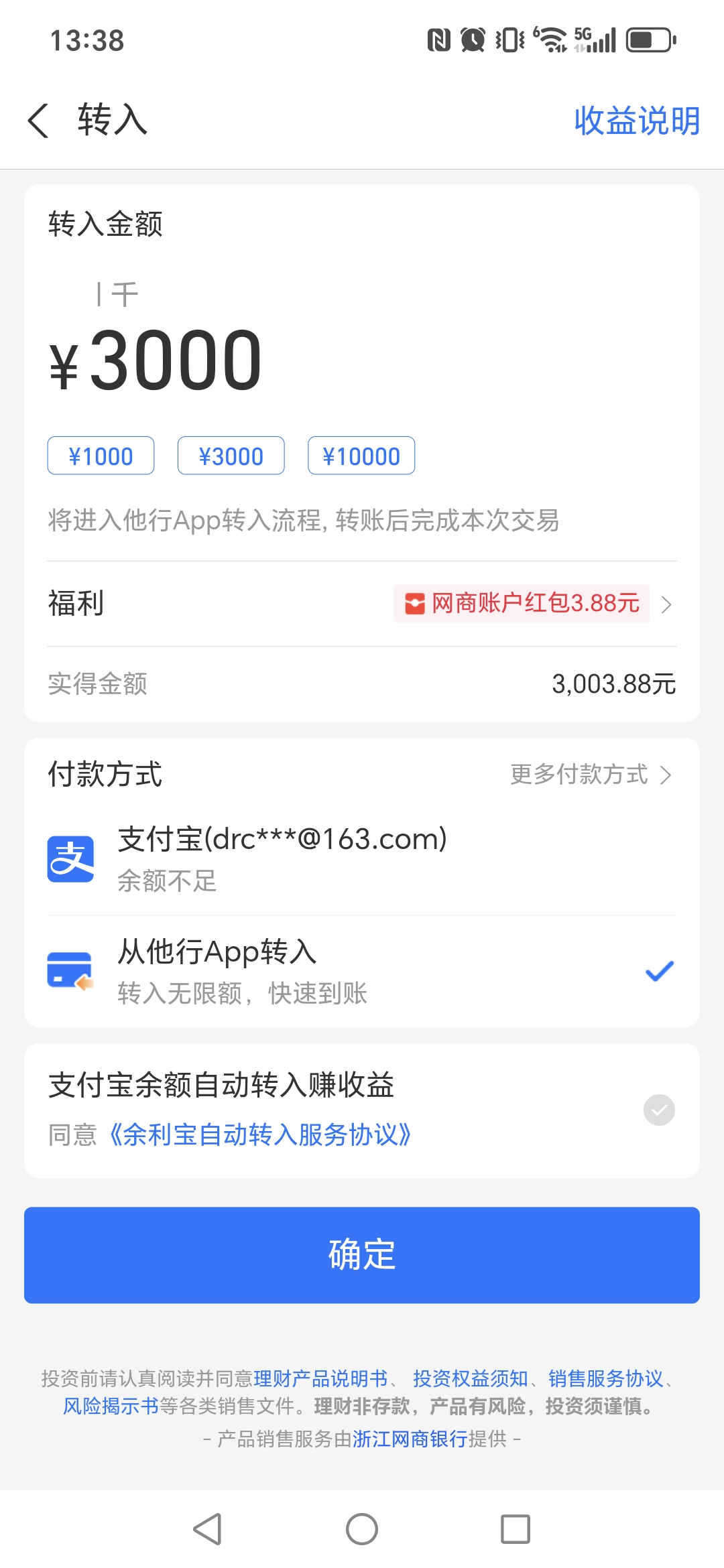Tap the system home button
724x1568 pixels.
coord(362,1529)
